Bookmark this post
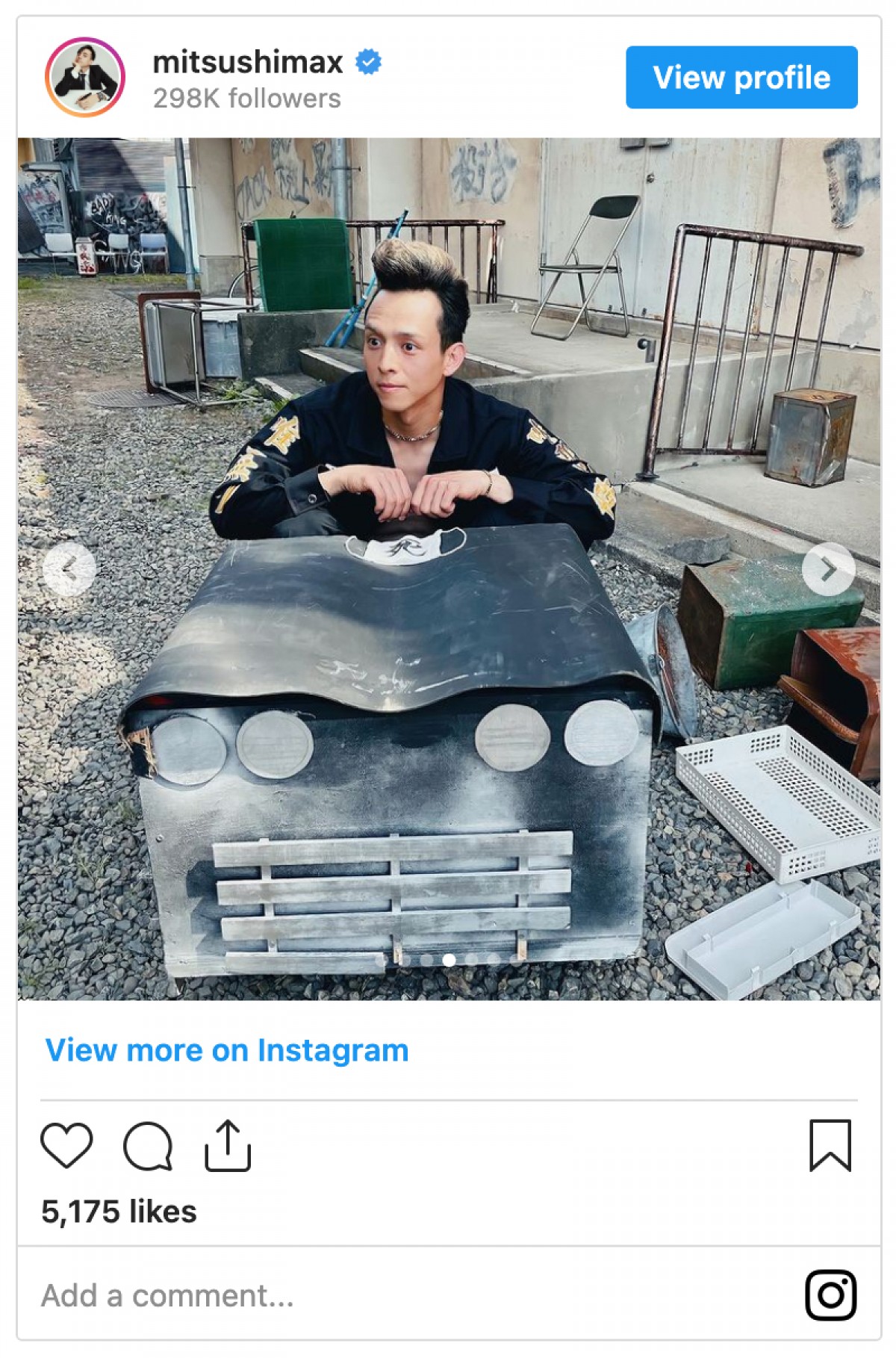This screenshot has height=1358, width=896. [830, 1144]
